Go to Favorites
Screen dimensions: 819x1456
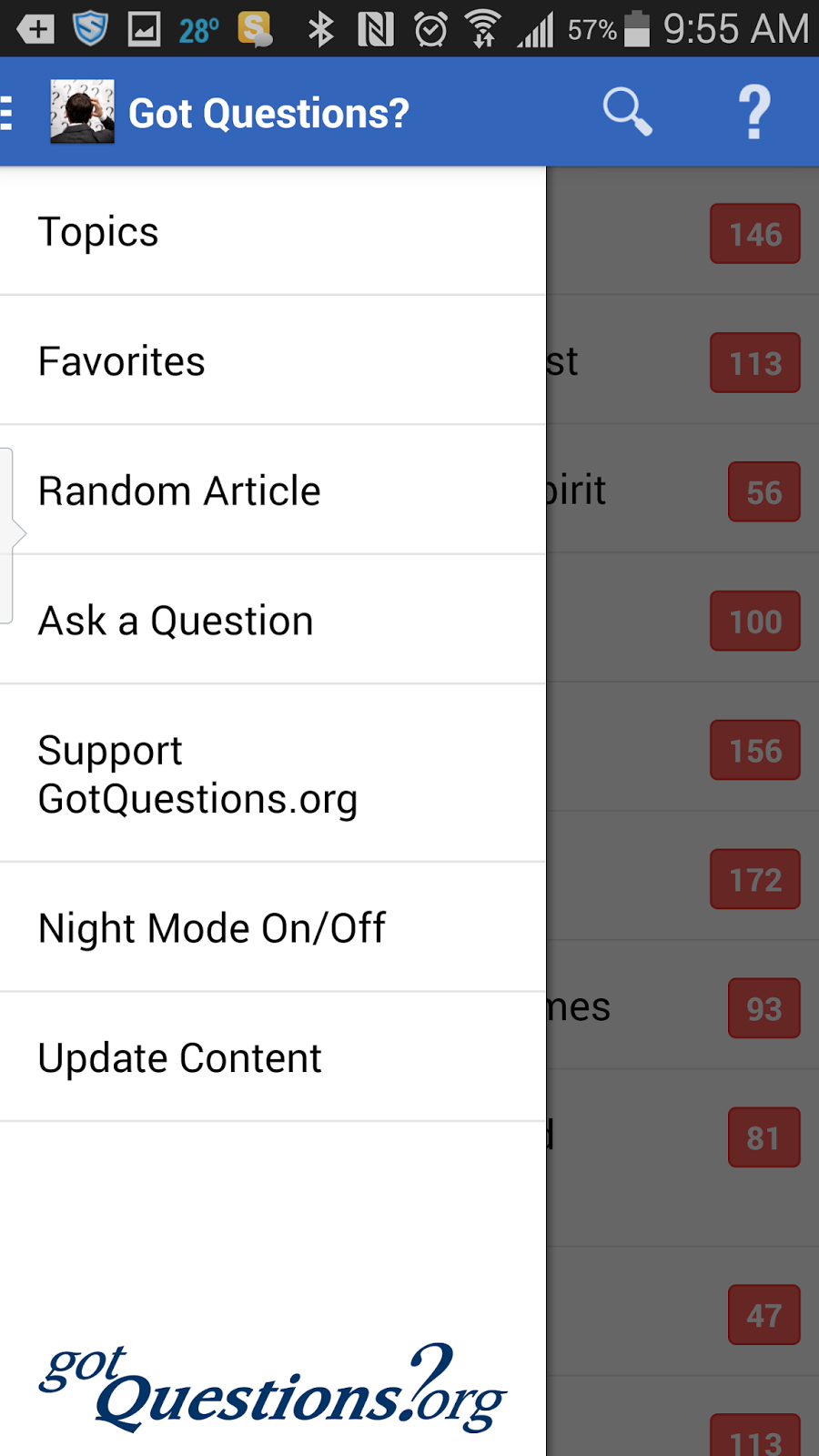pyautogui.click(x=273, y=360)
